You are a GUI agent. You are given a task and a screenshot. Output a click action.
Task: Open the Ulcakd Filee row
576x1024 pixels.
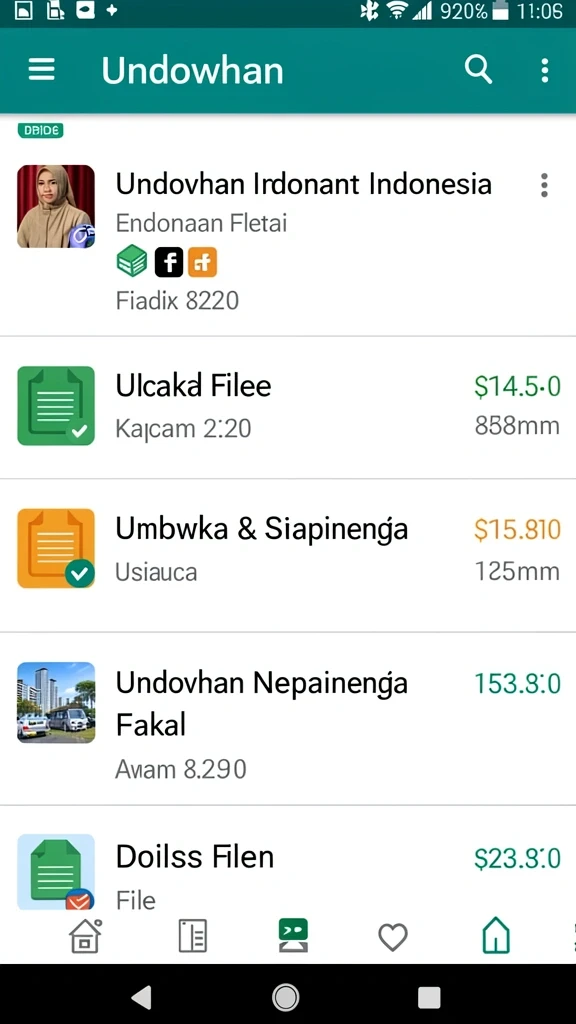point(288,408)
